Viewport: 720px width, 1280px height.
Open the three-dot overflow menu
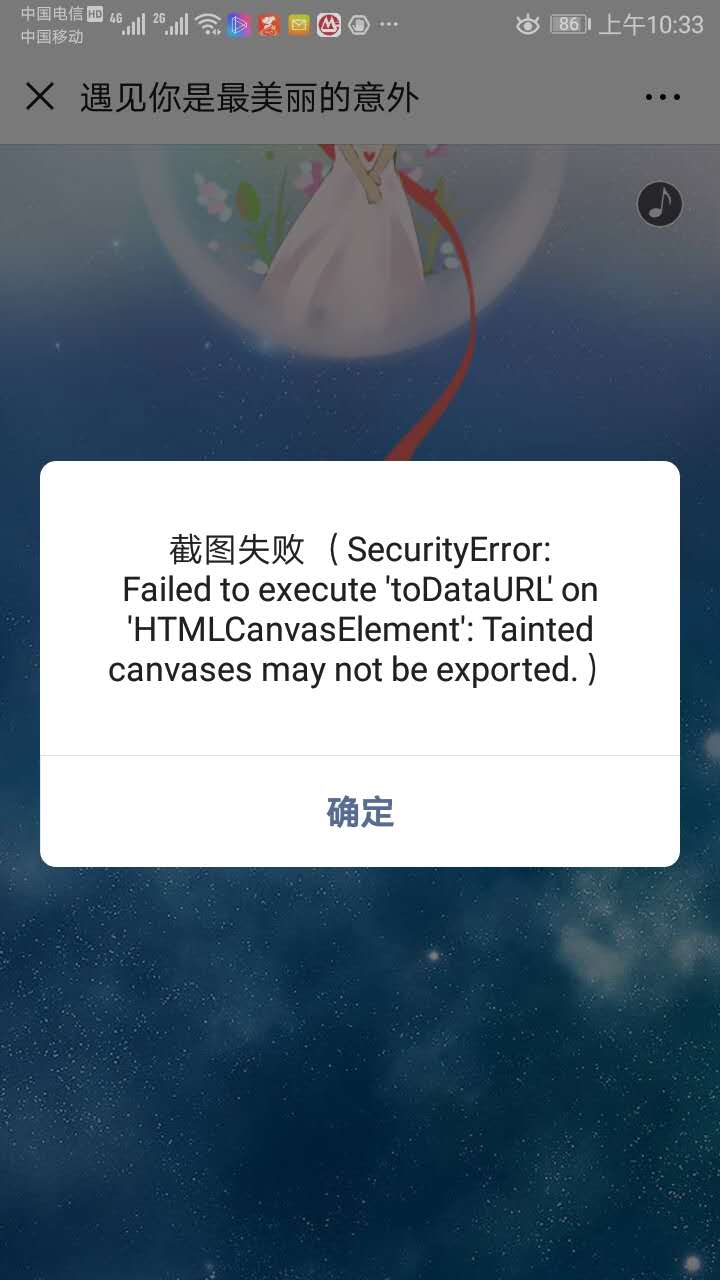[x=663, y=97]
